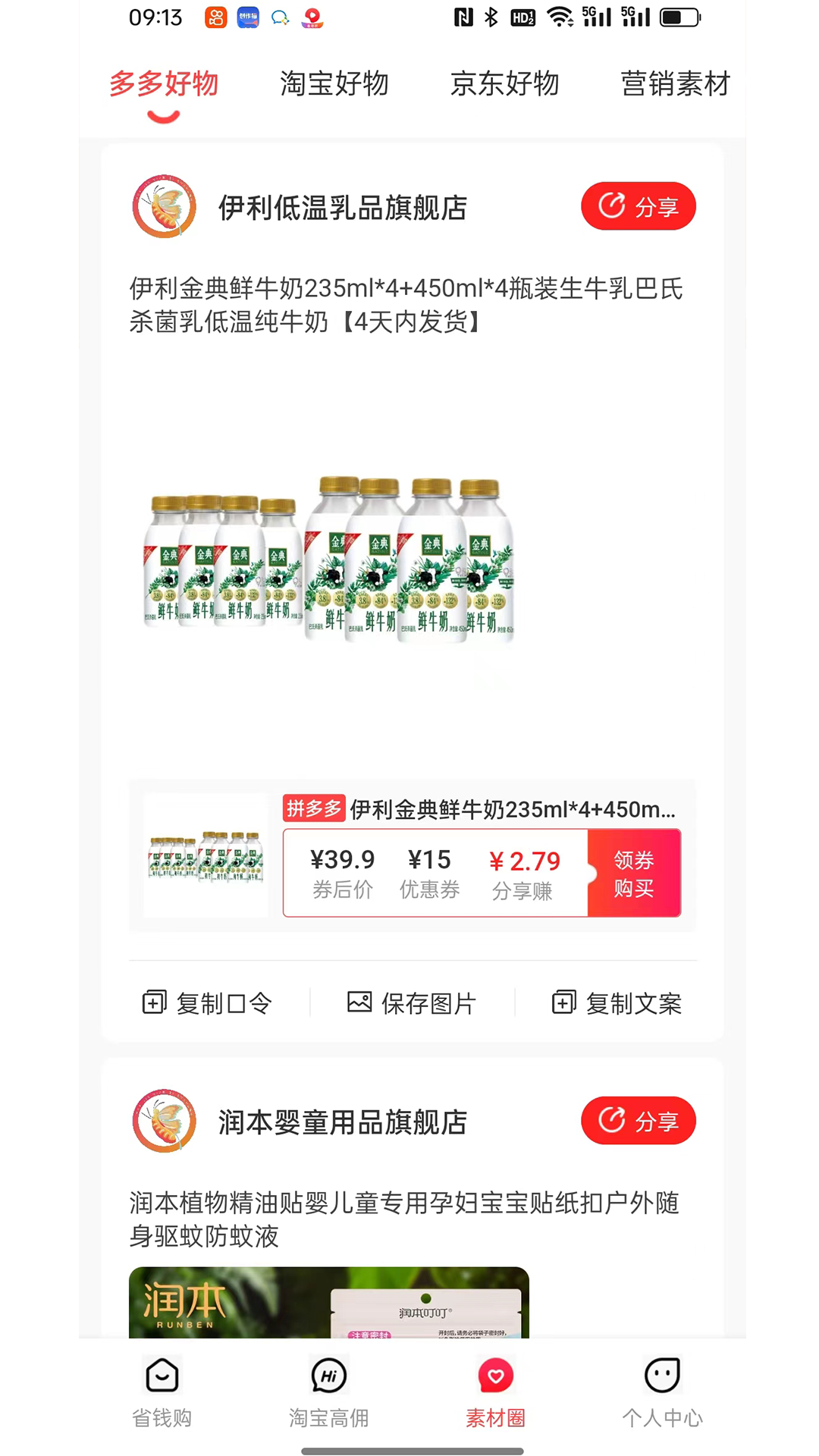Open 个人中心 via its face icon

(661, 1375)
